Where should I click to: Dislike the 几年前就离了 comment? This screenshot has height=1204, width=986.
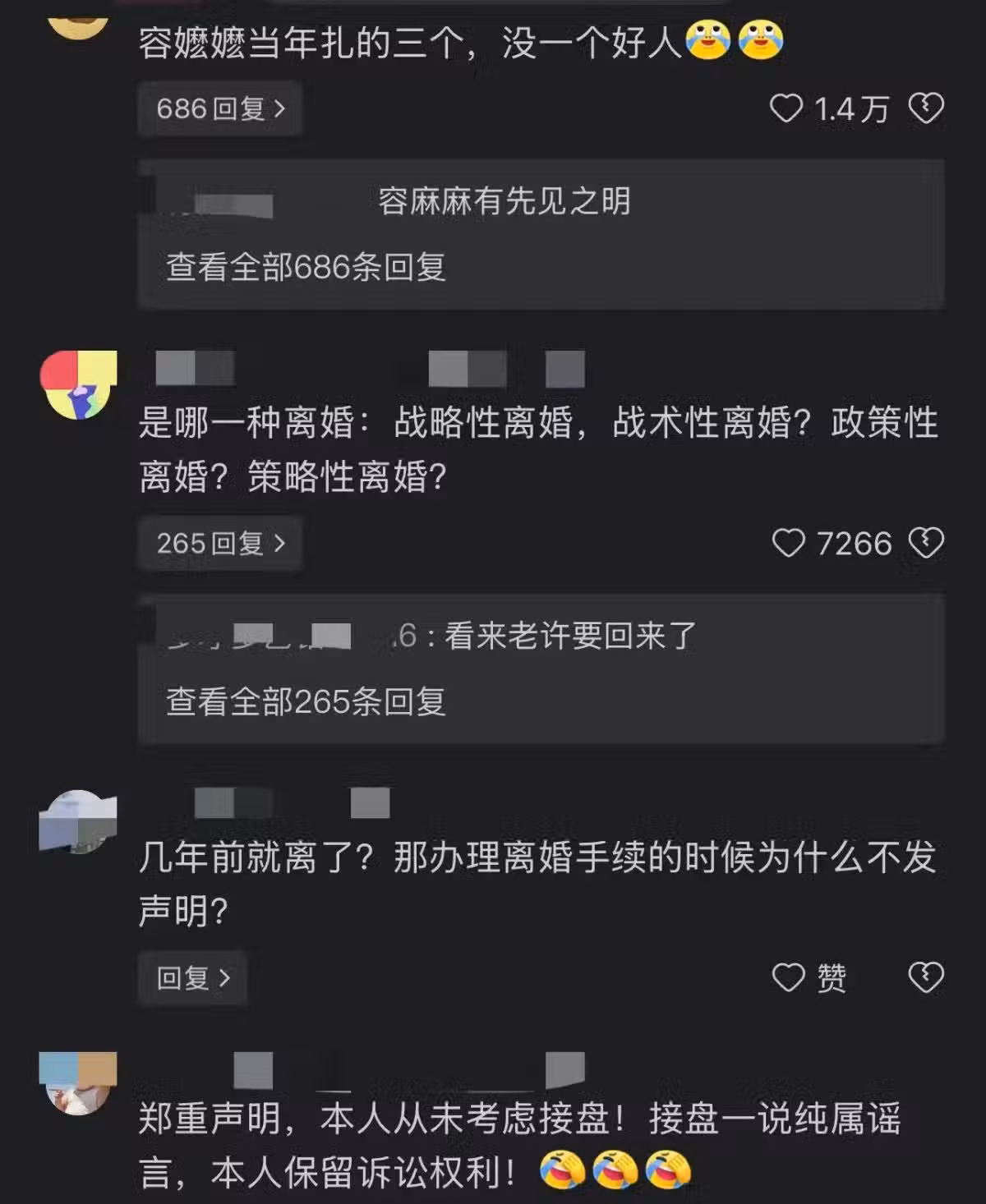tap(926, 977)
